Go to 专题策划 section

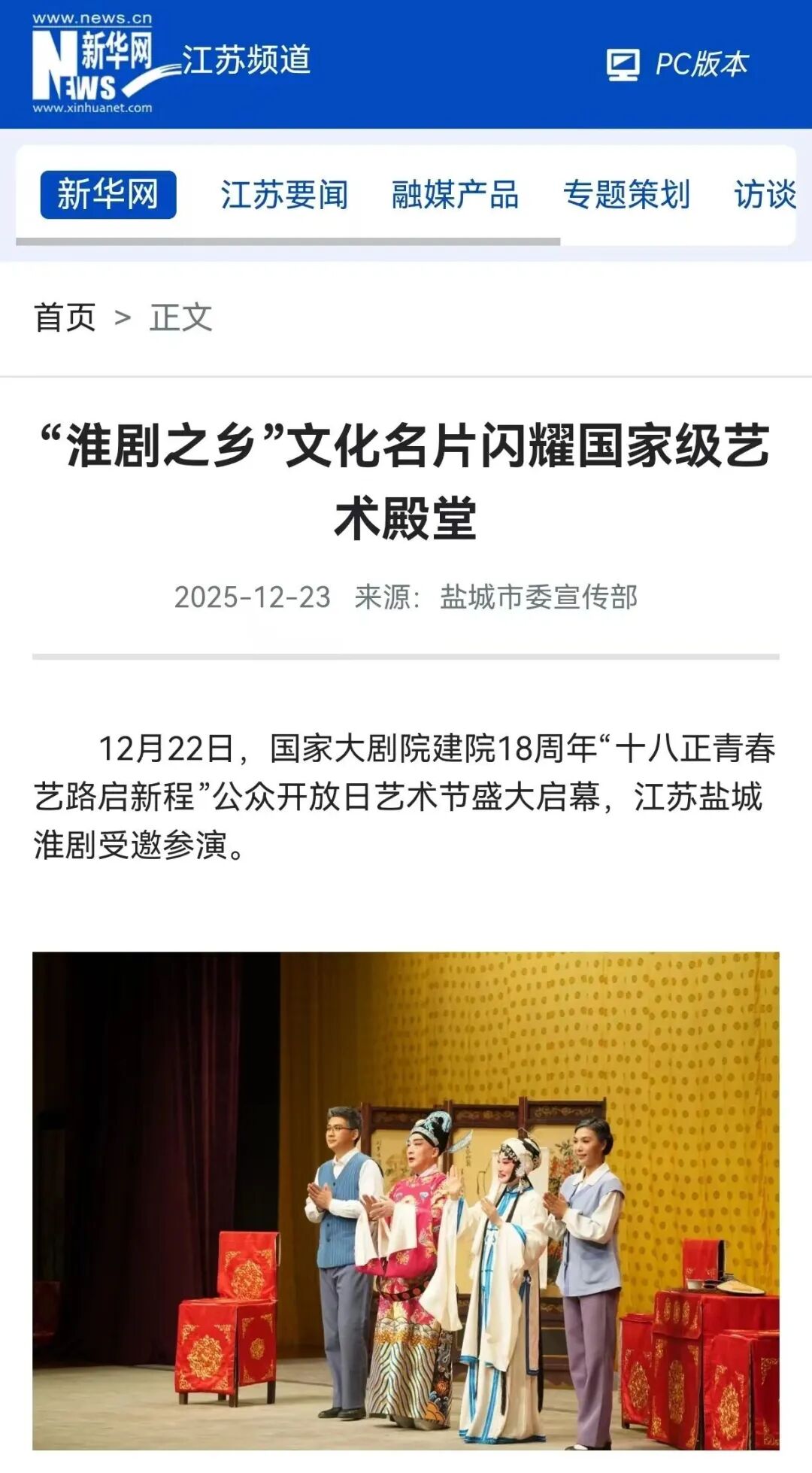click(x=626, y=195)
